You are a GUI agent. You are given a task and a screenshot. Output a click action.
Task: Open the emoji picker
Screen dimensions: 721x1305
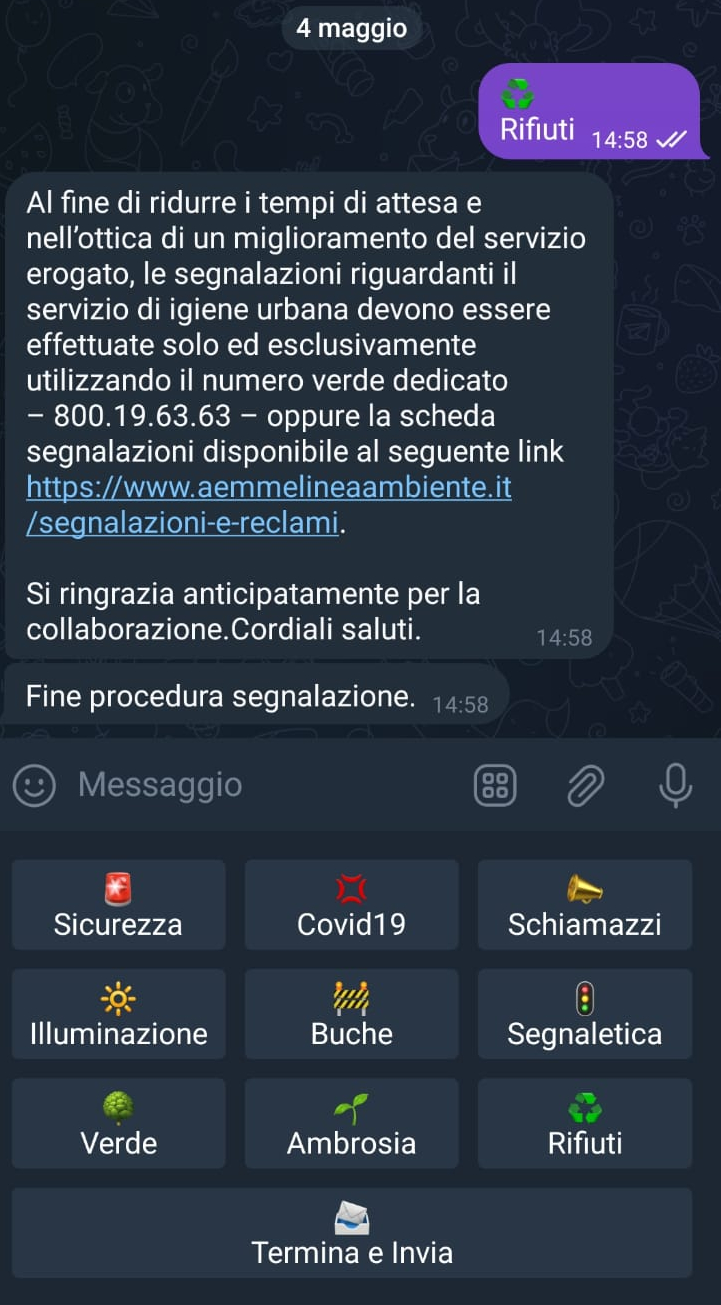(x=34, y=785)
